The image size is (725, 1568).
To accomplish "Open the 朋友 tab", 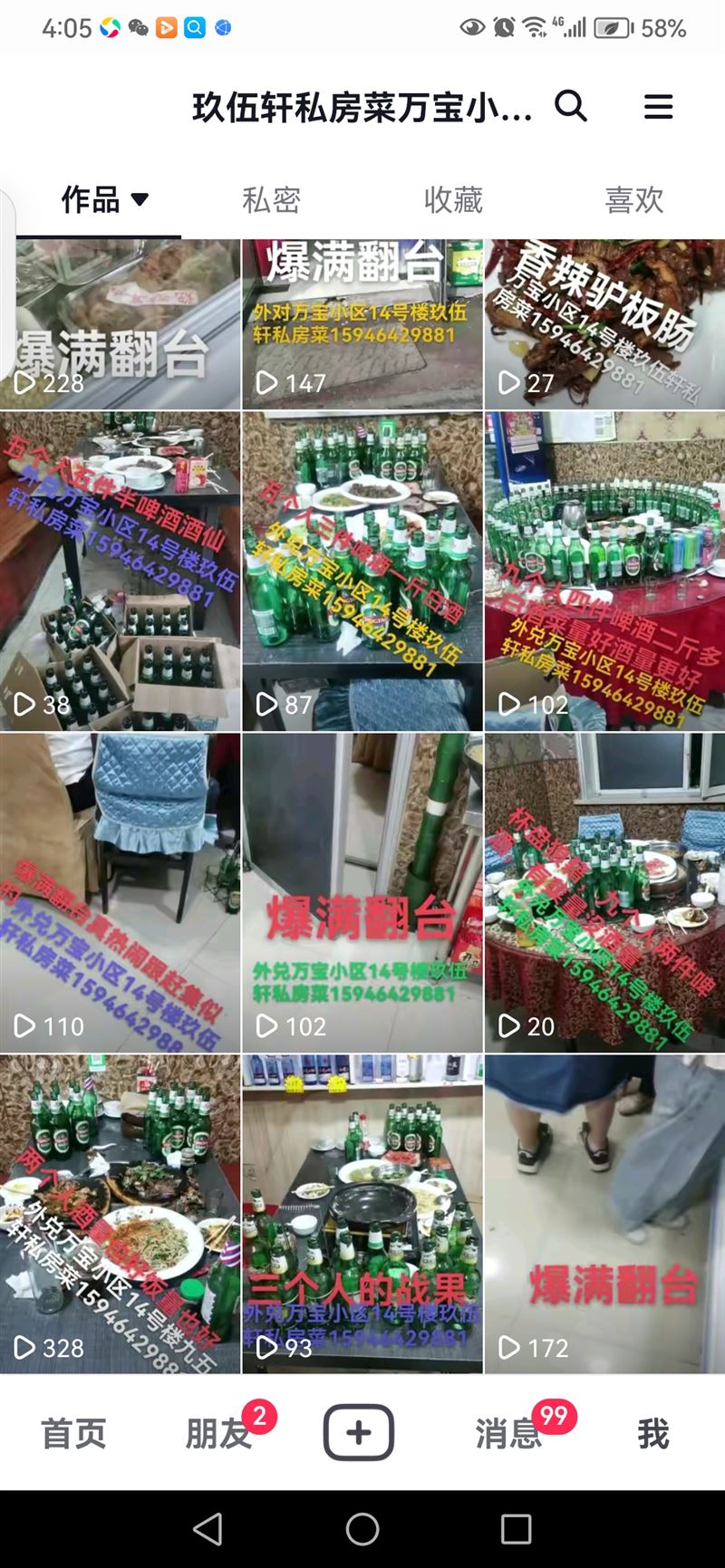I will click(x=218, y=1434).
